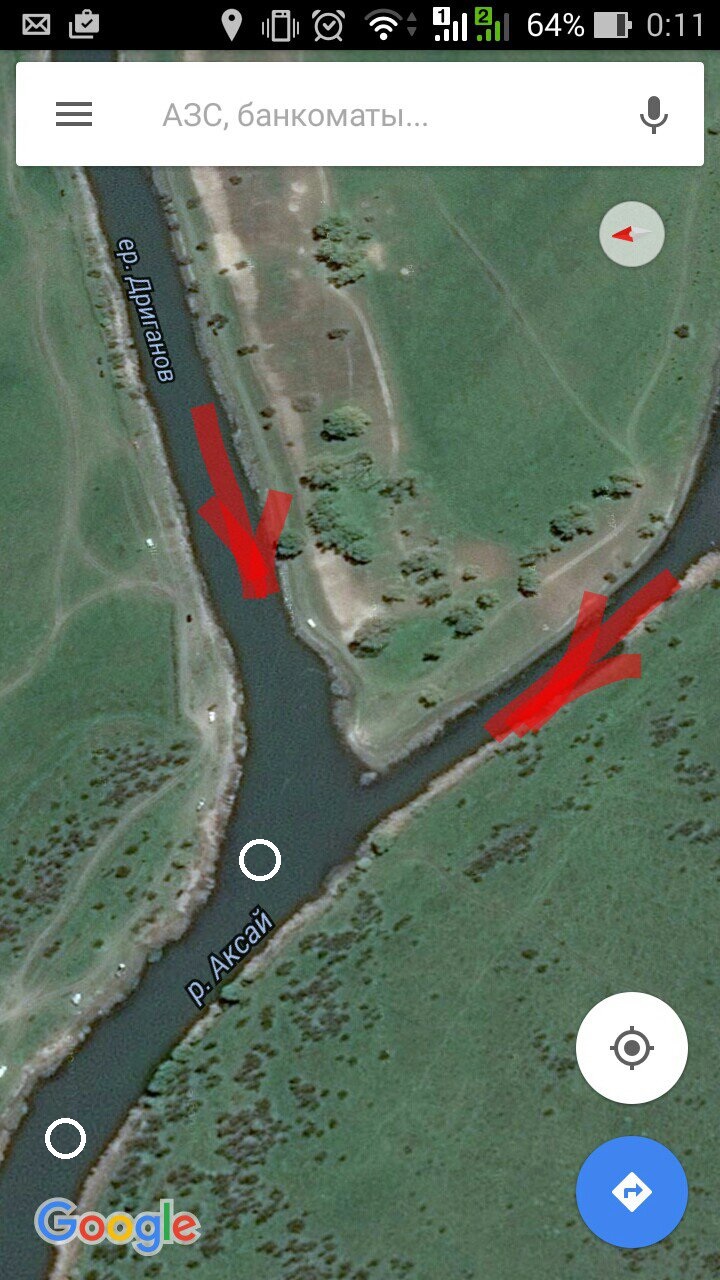
Task: Open the hamburger side menu
Action: click(74, 115)
